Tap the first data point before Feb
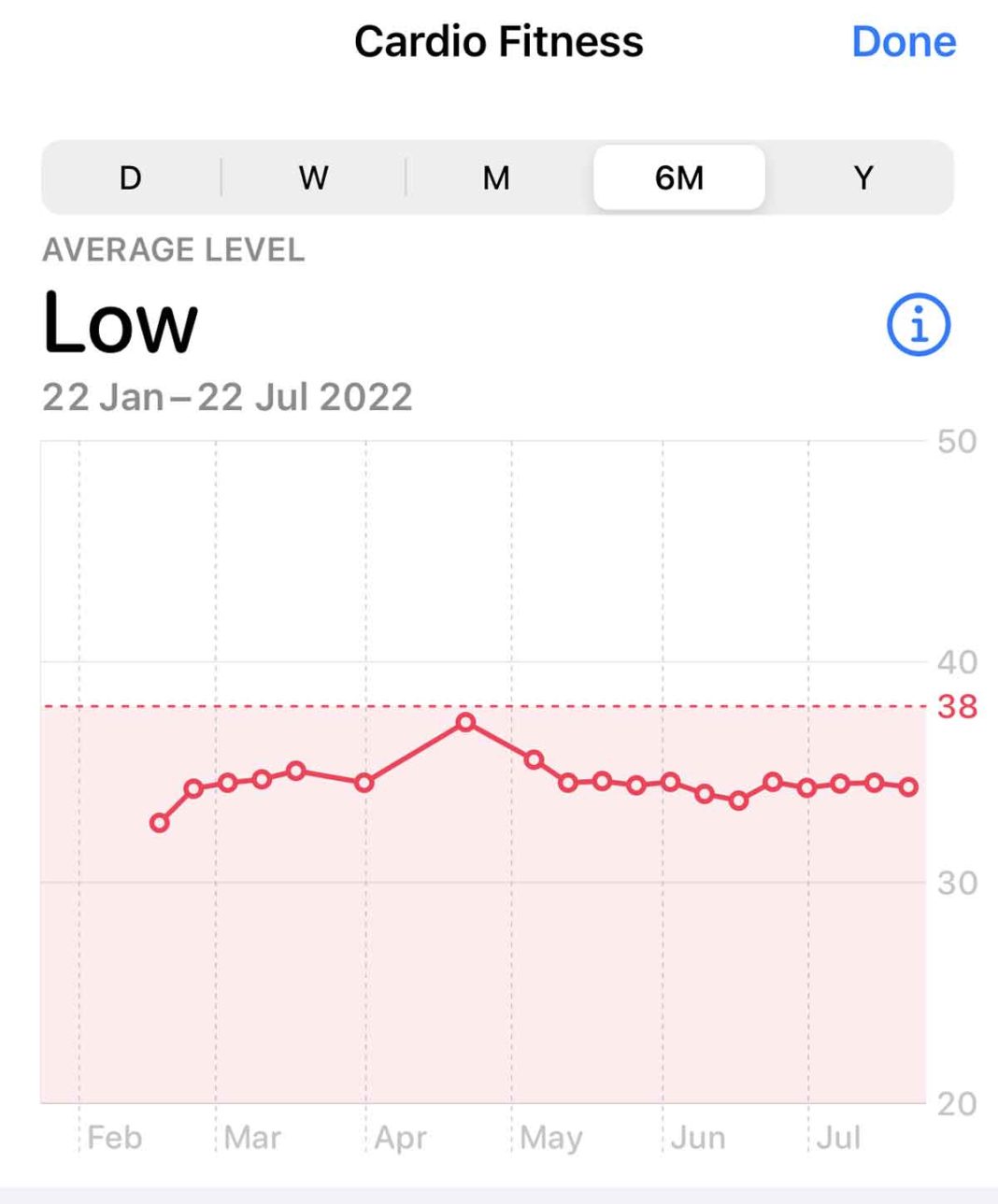 click(x=159, y=823)
